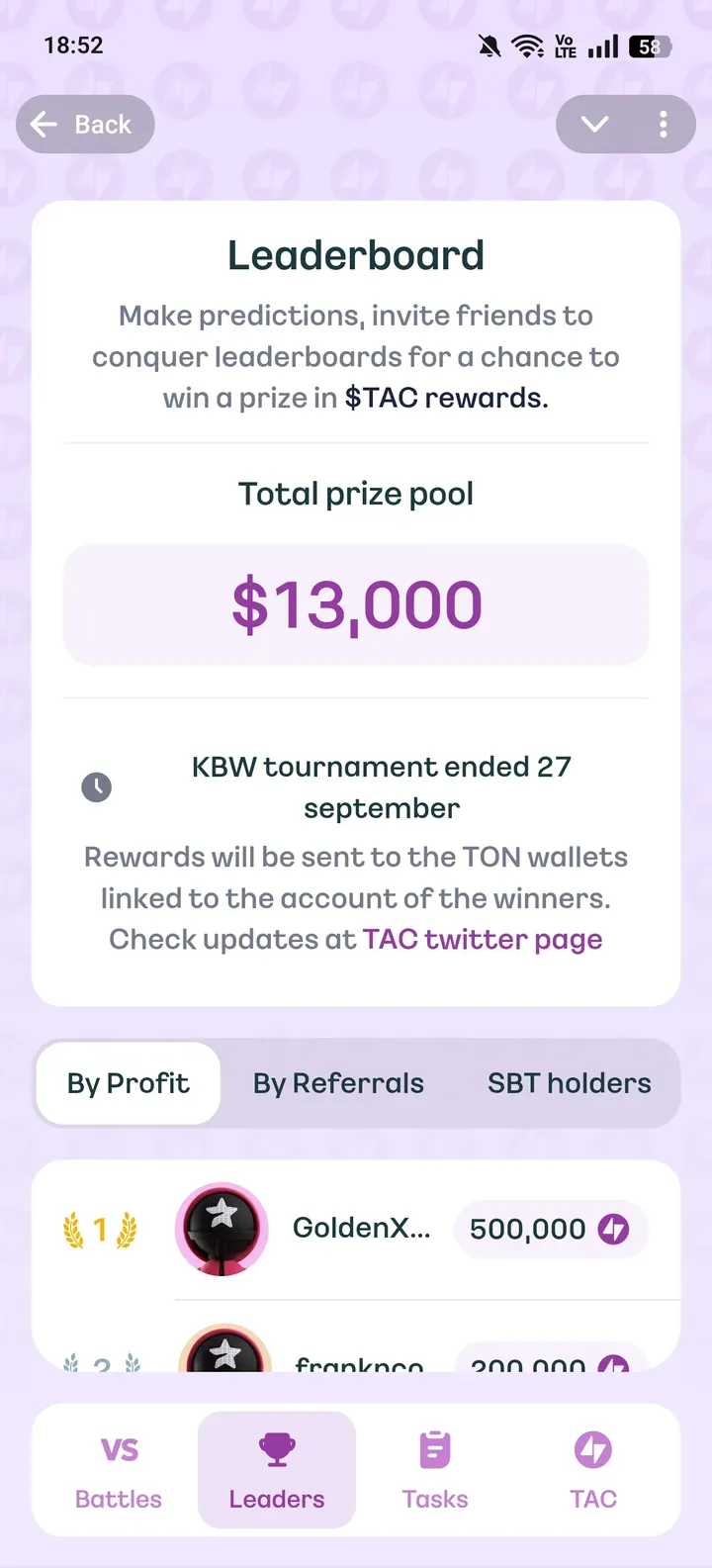This screenshot has height=1568, width=712.
Task: Select the By Profit tab
Action: click(x=129, y=1083)
